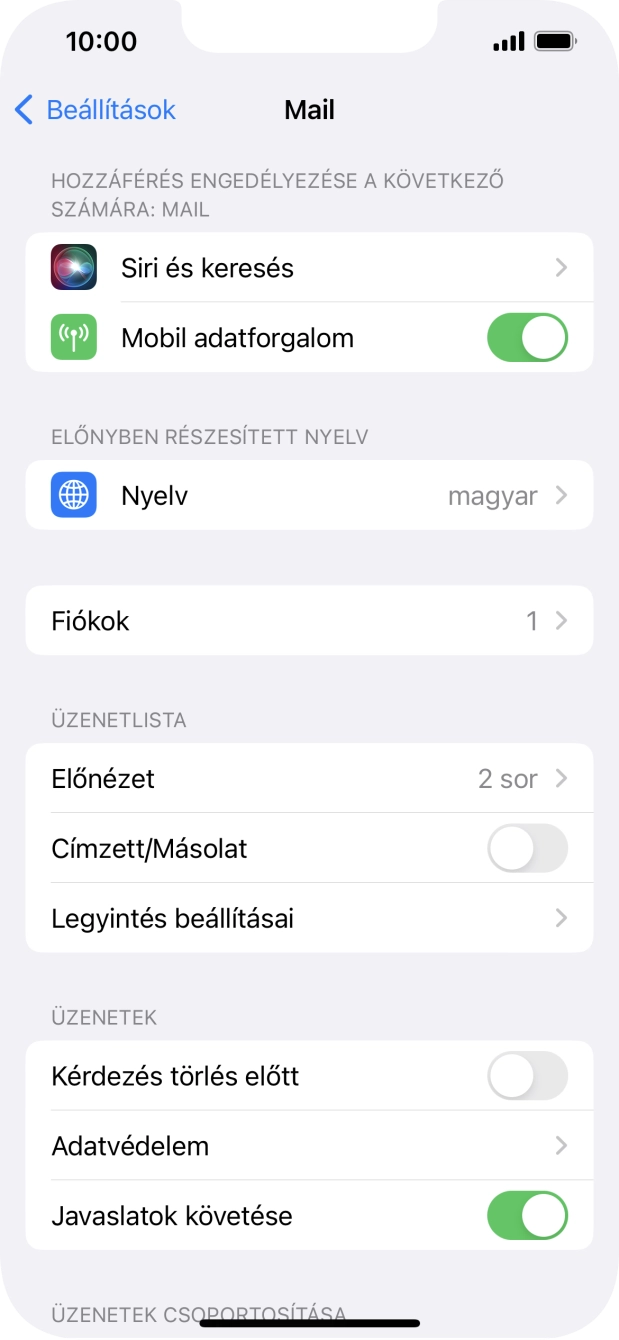
Task: Turn on Címzett/Másolat toggle
Action: point(526,849)
